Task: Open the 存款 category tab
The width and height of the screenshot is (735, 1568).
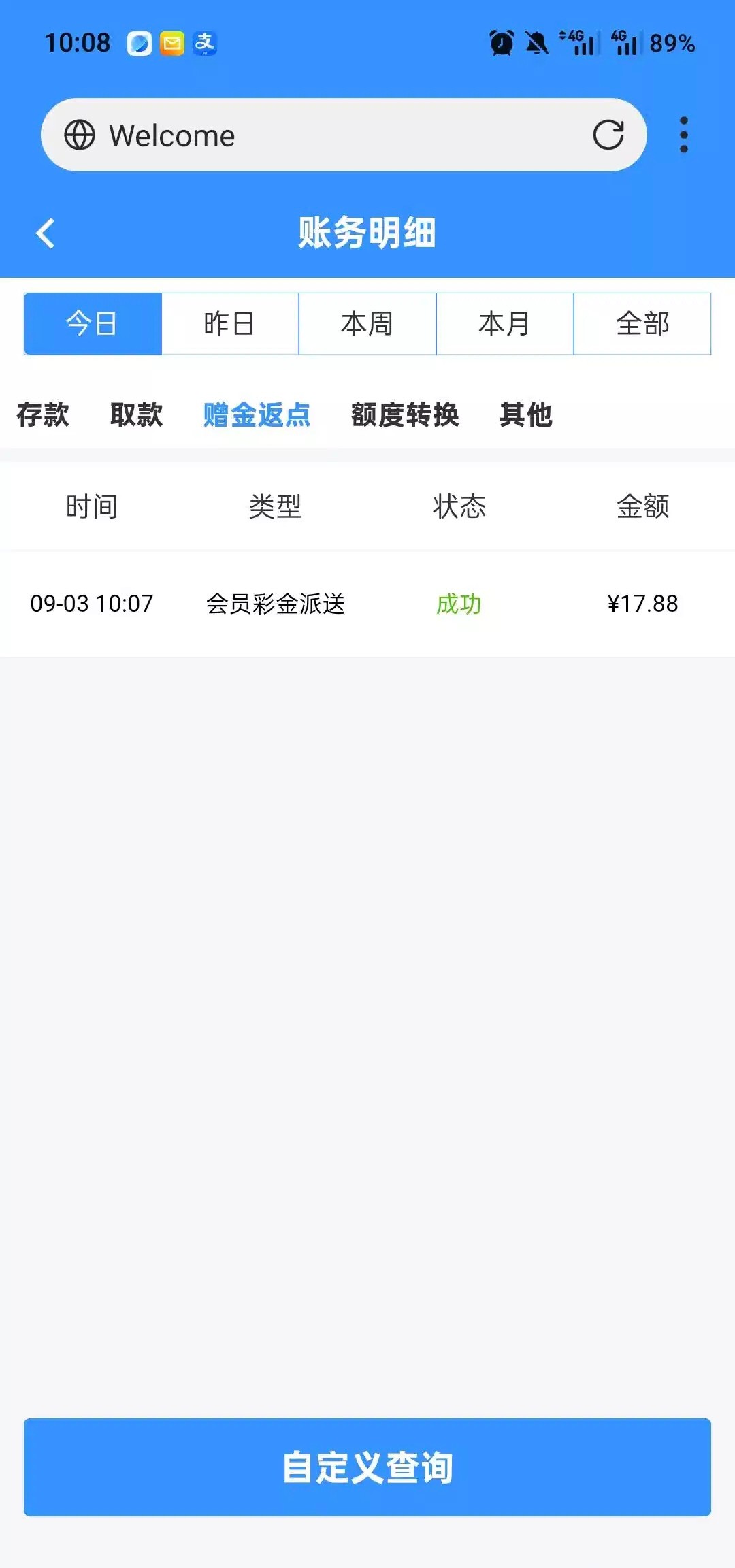Action: (43, 414)
